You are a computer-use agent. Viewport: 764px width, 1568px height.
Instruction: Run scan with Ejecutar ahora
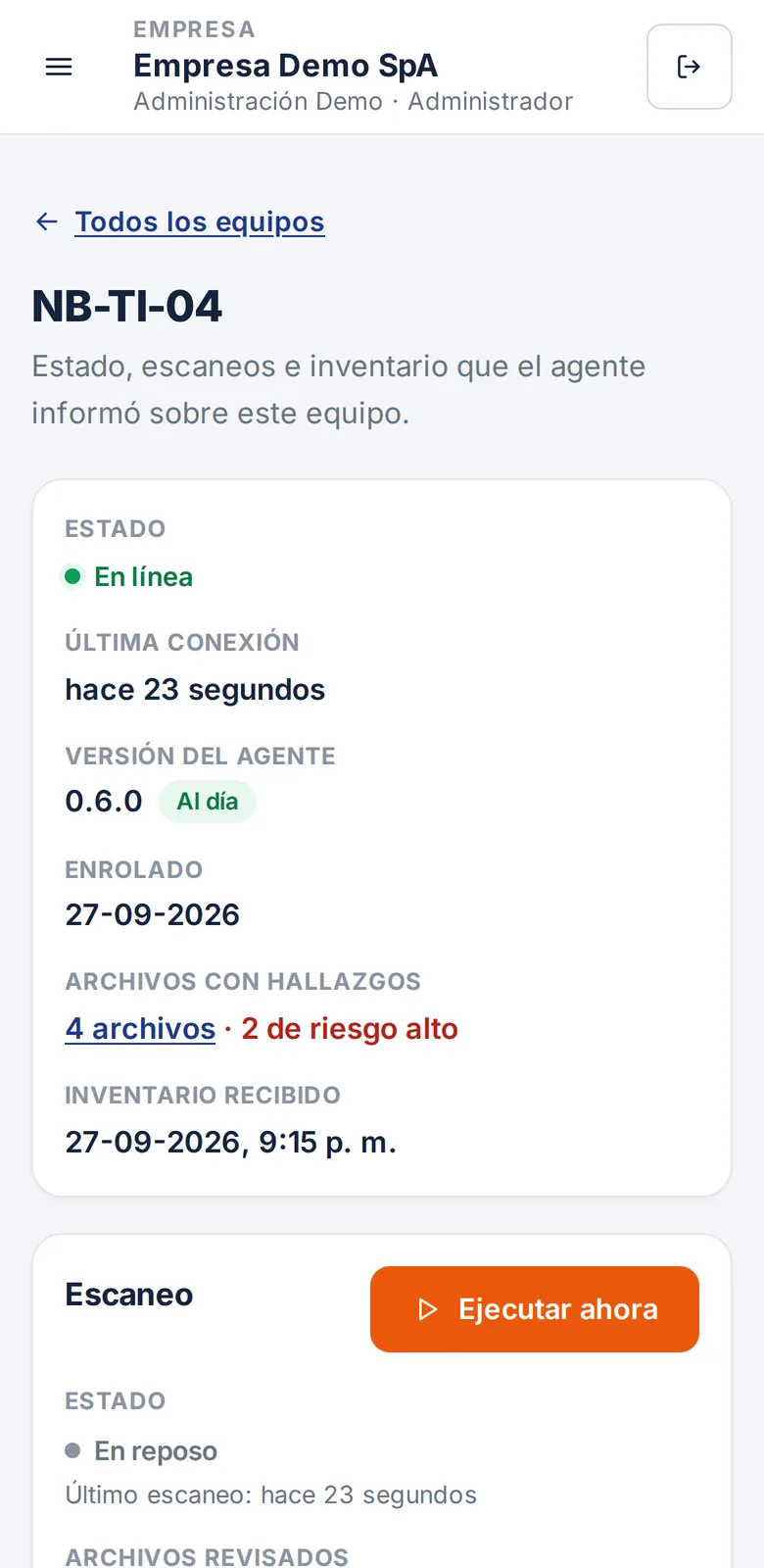point(535,1309)
